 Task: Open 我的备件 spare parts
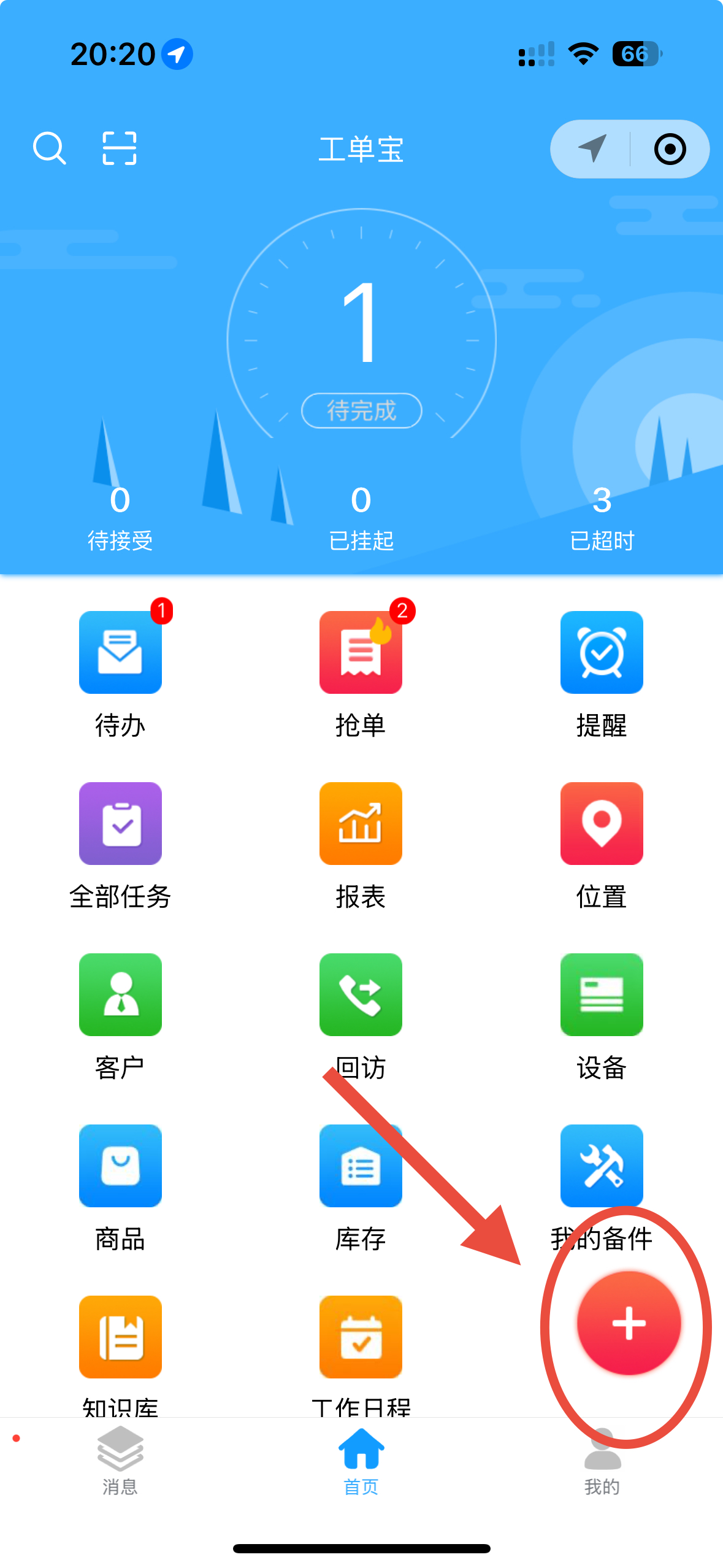(602, 1166)
